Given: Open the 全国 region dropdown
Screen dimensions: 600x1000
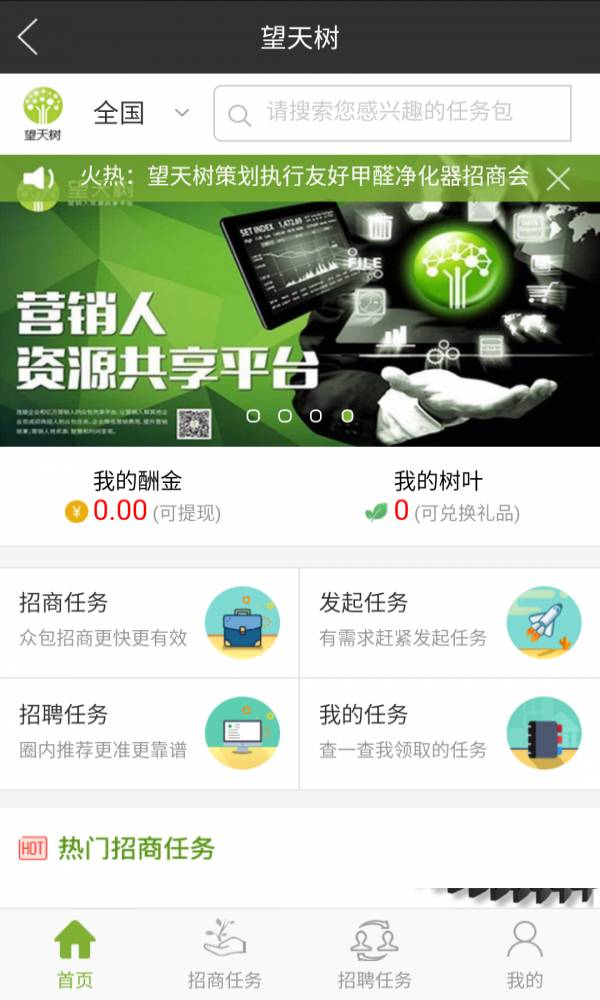Looking at the screenshot, I should click(x=140, y=113).
